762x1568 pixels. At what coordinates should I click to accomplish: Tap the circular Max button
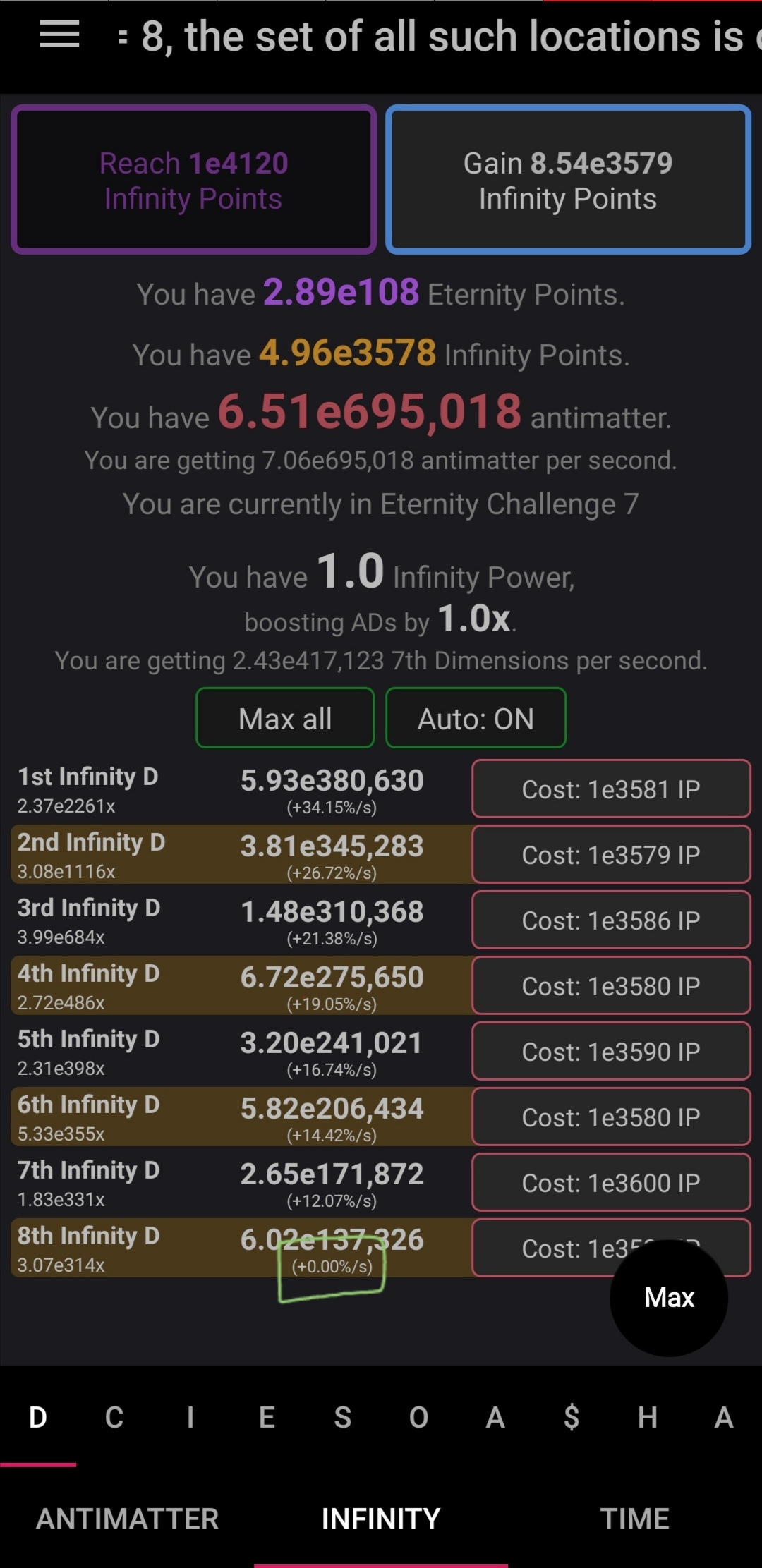(x=668, y=1296)
